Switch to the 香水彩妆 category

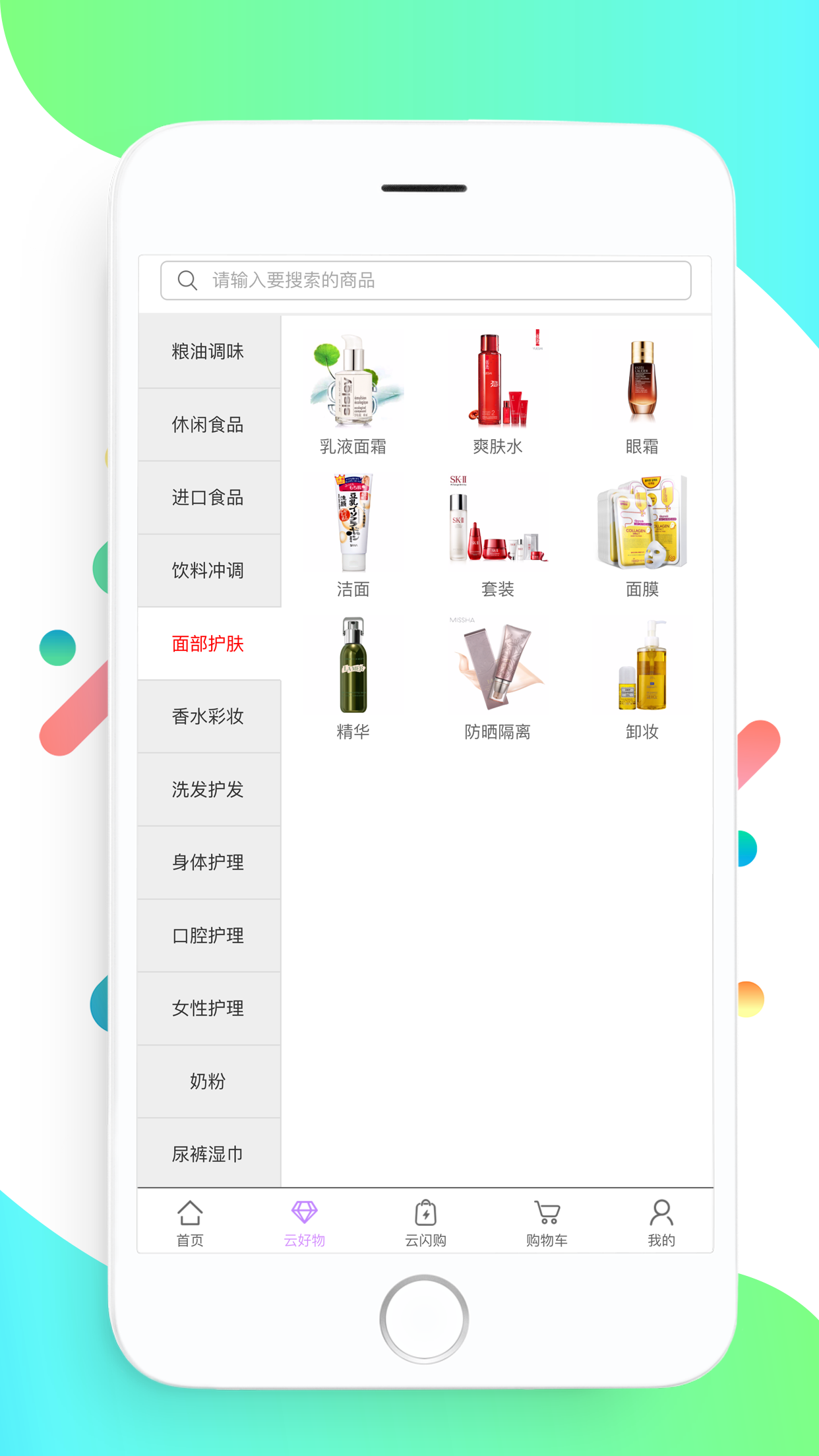tap(208, 717)
